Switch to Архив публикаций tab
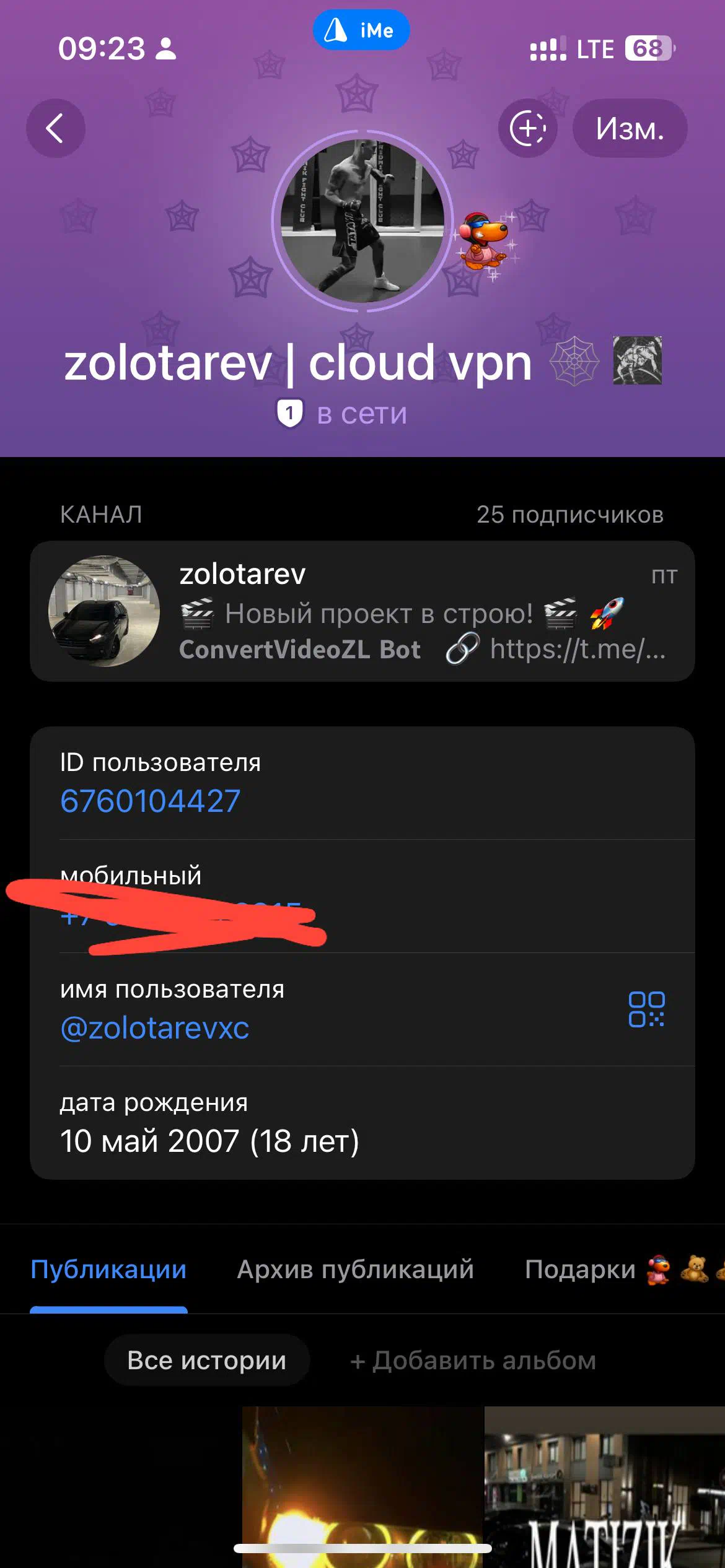Image resolution: width=725 pixels, height=1568 pixels. click(x=355, y=1270)
